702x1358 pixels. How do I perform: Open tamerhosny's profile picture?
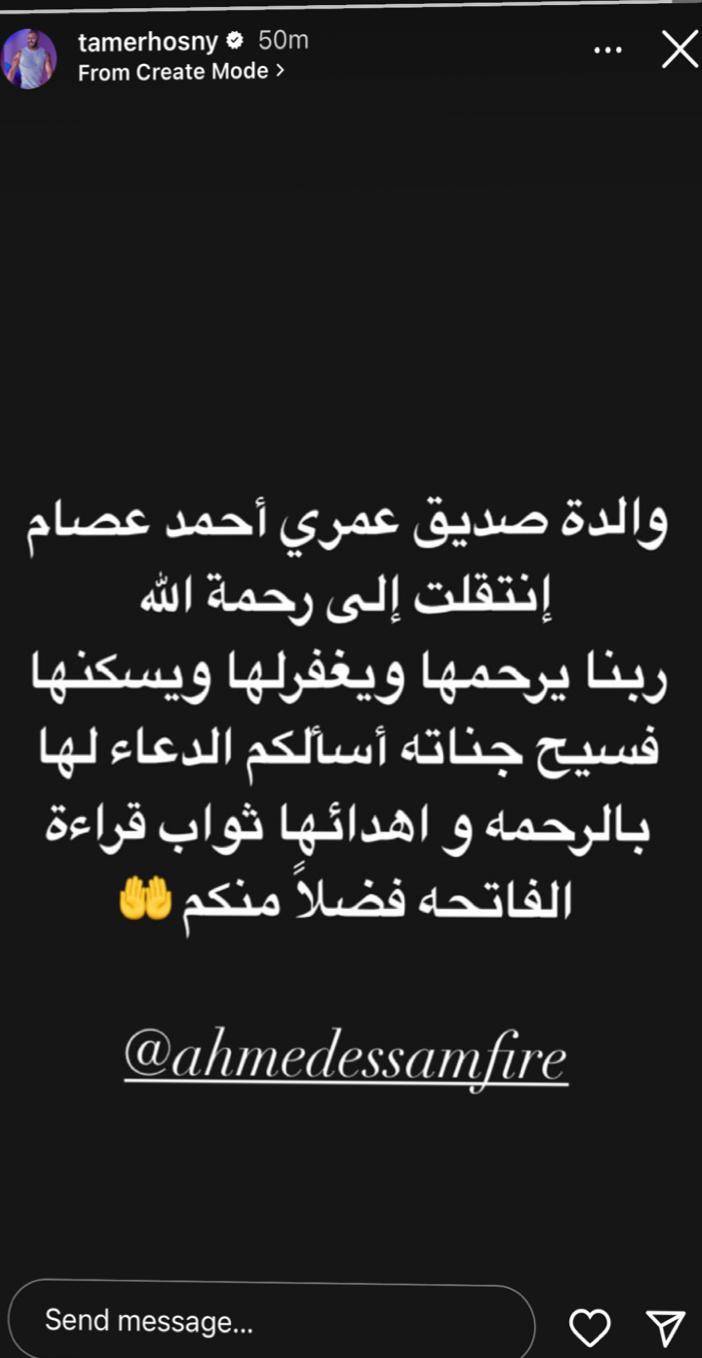(x=30, y=58)
